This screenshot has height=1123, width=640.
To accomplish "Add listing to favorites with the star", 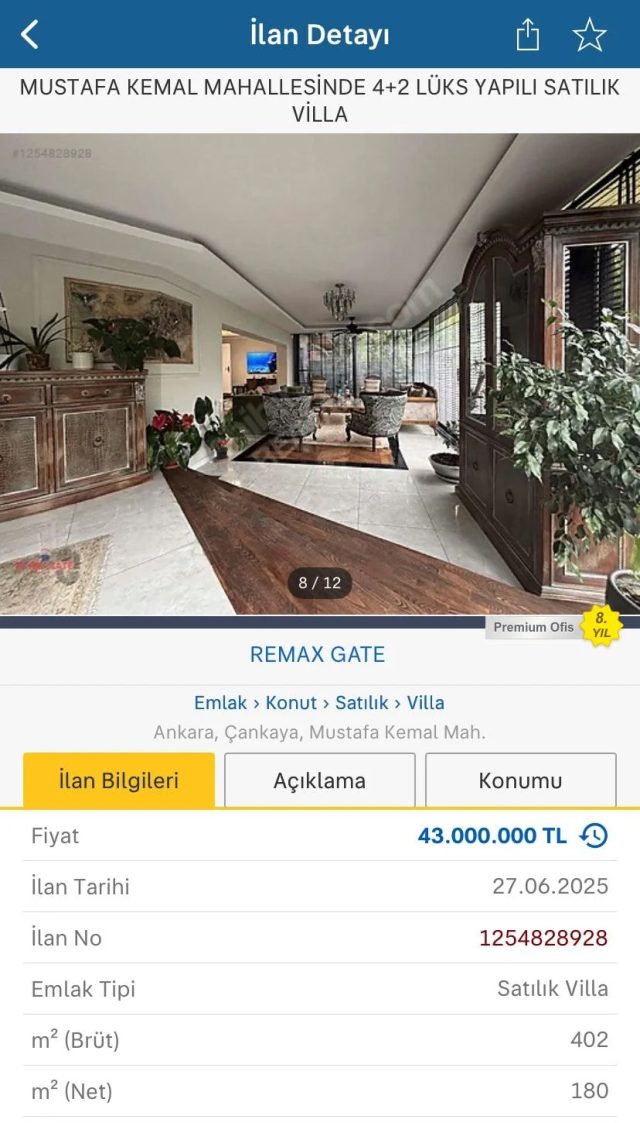I will (589, 35).
